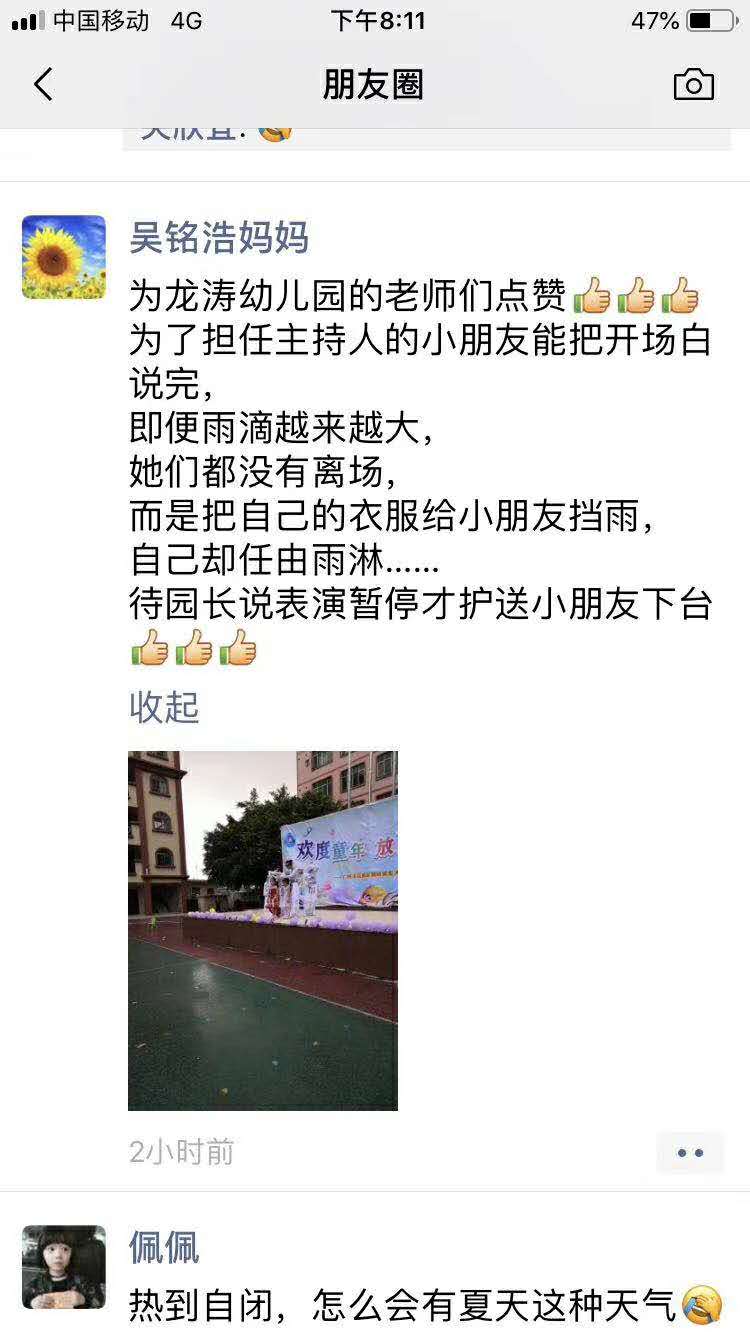Open 吴铭浩妈妈's sunflower avatar

click(x=64, y=257)
